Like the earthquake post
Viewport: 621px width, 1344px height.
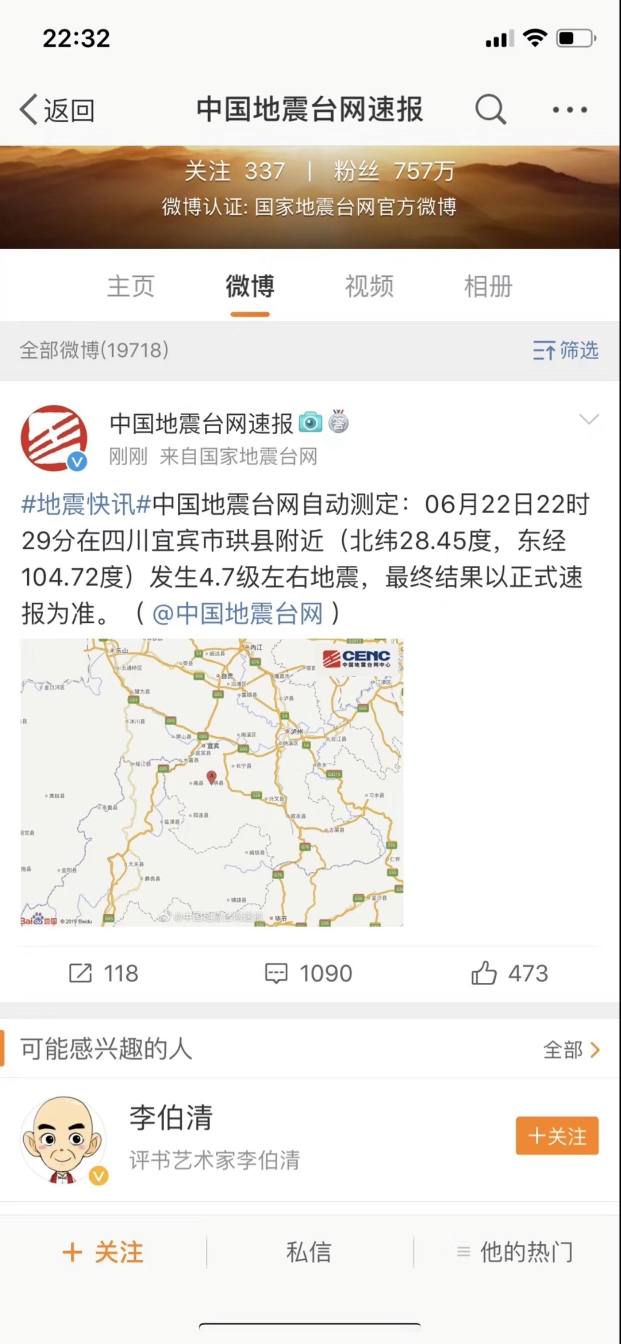[x=510, y=973]
